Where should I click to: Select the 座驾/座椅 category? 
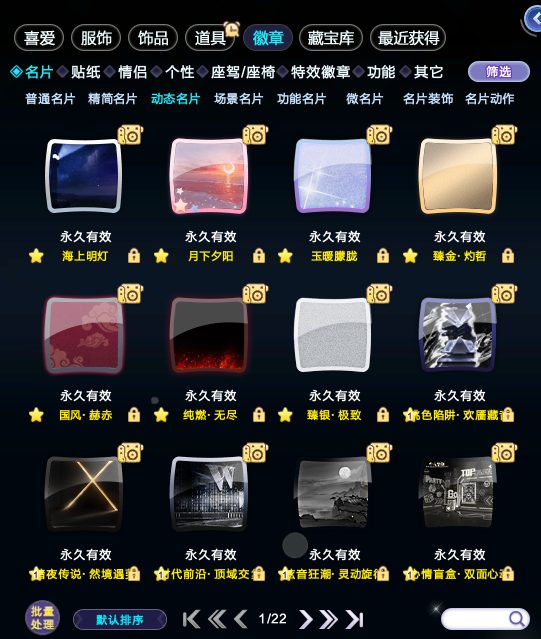tap(243, 72)
